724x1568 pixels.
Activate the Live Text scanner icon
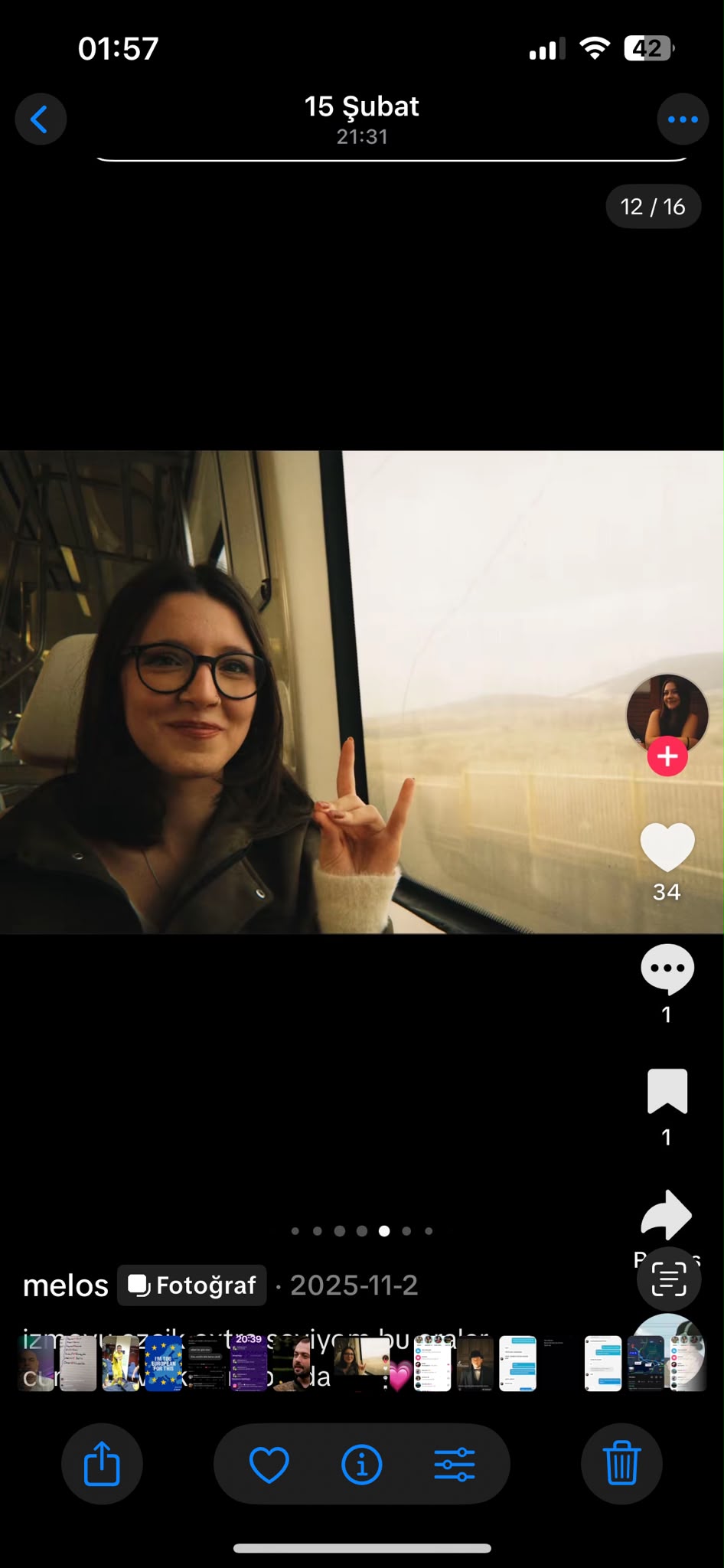[x=669, y=1279]
